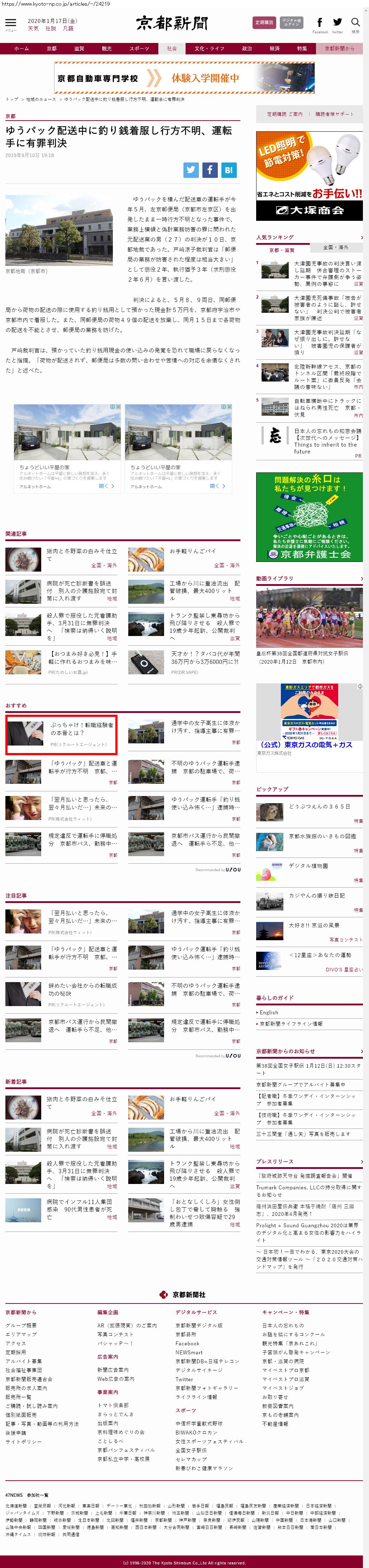
Task: Open related article 猪肉と冬野菜の白みそ仕立て
Action: click(82, 554)
